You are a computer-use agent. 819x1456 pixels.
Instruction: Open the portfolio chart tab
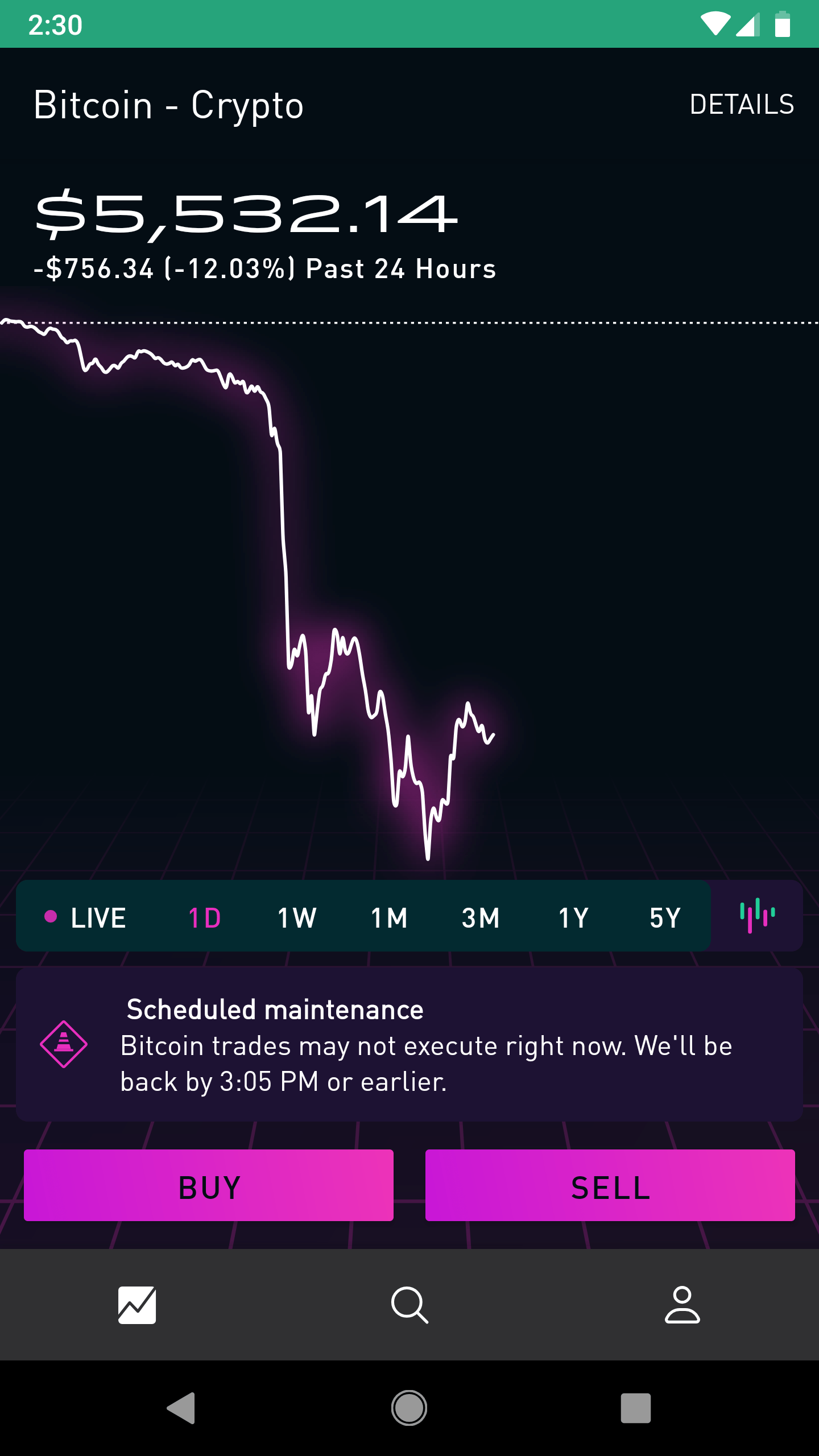(137, 1305)
